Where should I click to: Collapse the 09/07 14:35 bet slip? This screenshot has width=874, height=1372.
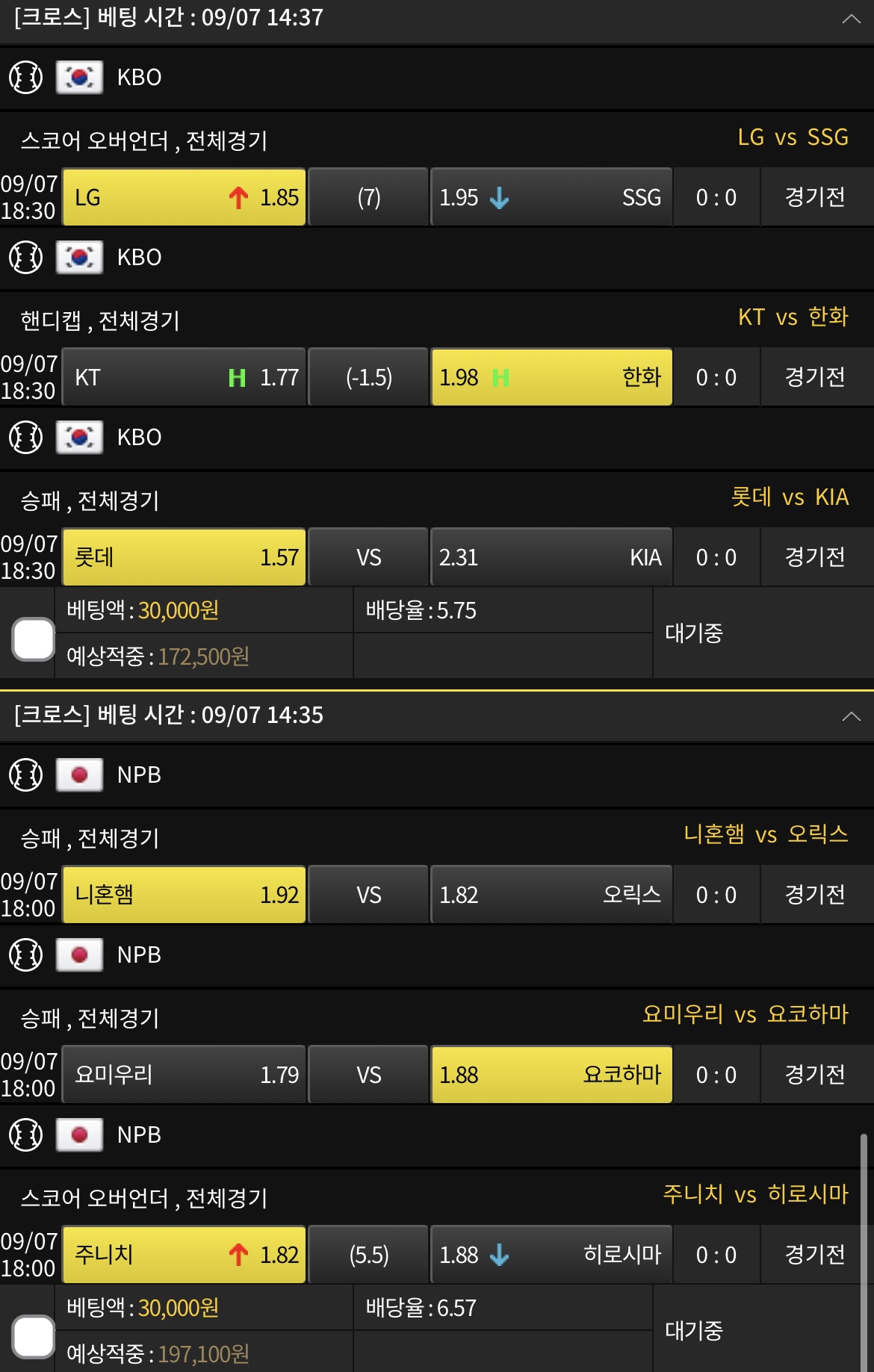point(851,716)
